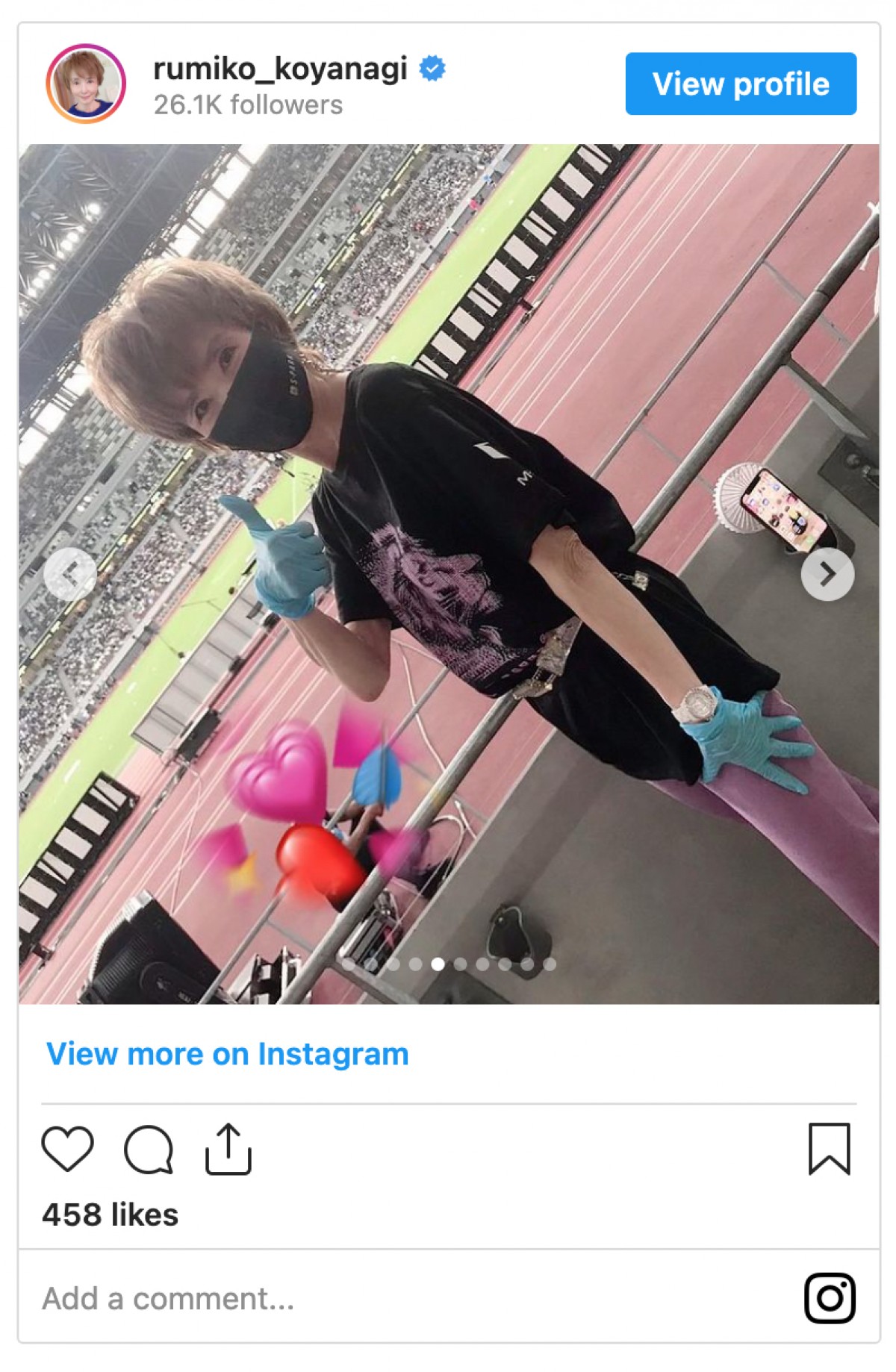View the 458 likes list

110,1214
